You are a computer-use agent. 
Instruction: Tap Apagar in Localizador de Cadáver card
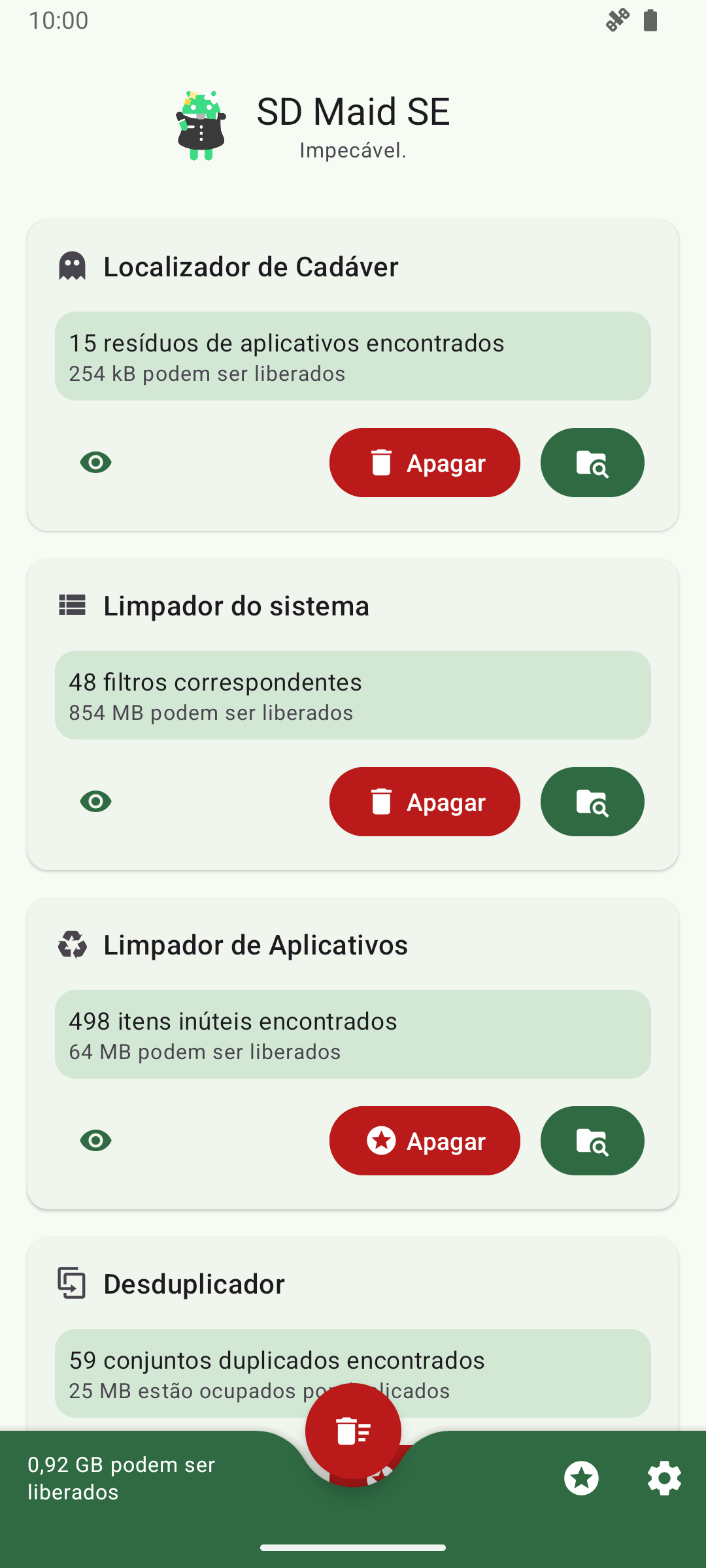tap(425, 463)
